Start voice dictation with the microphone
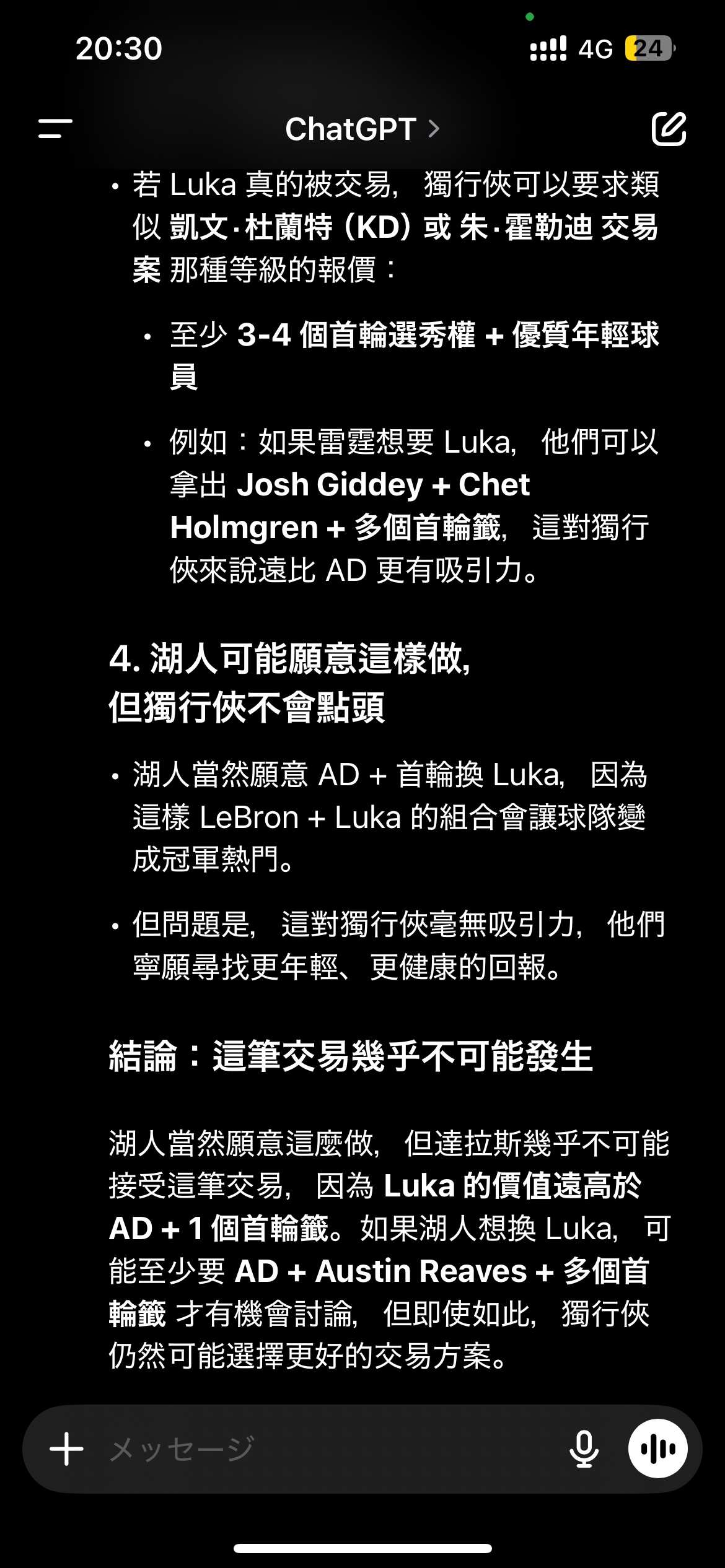The width and height of the screenshot is (725, 1568). pyautogui.click(x=584, y=1449)
